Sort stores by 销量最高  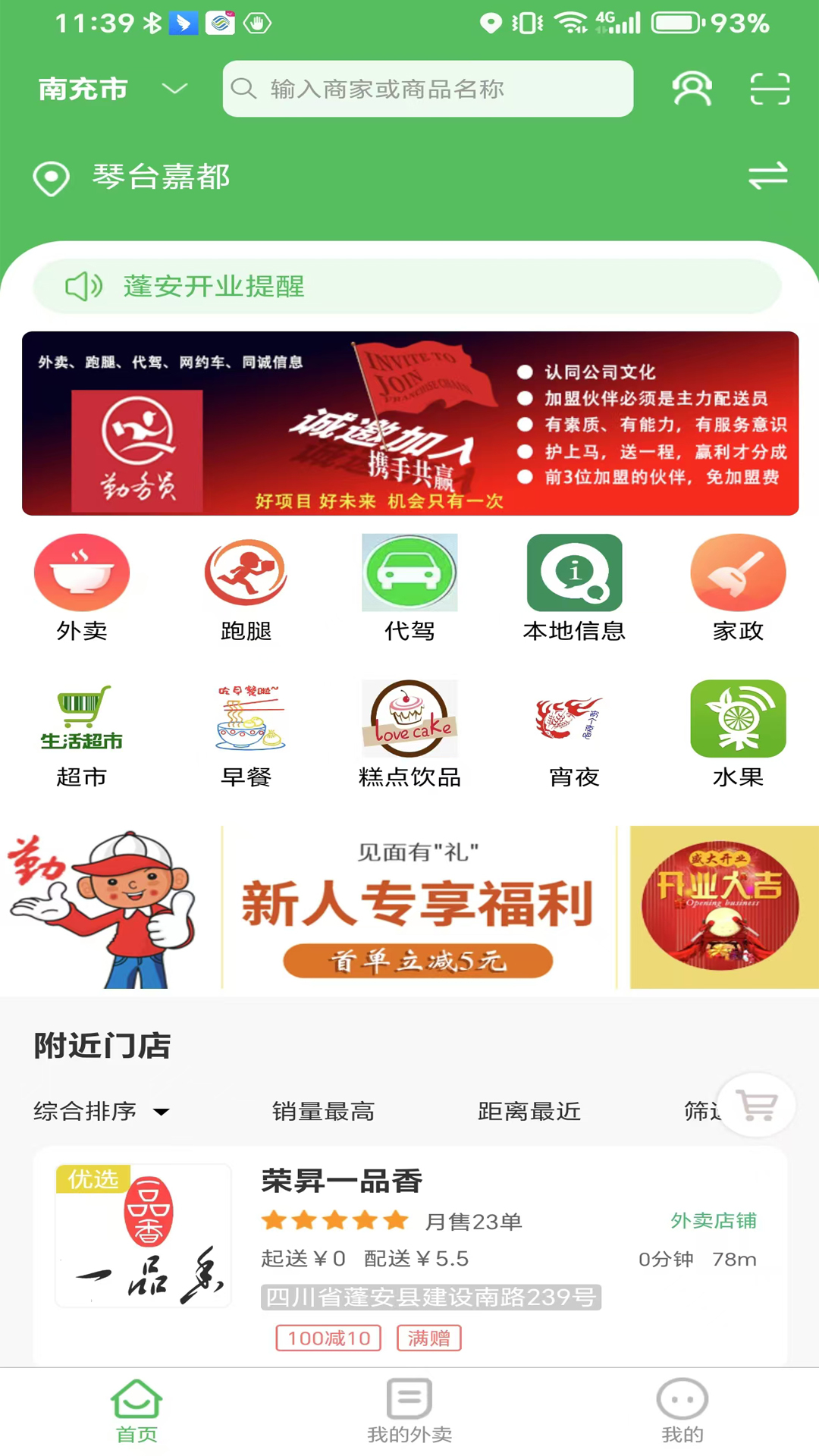coord(323,1112)
